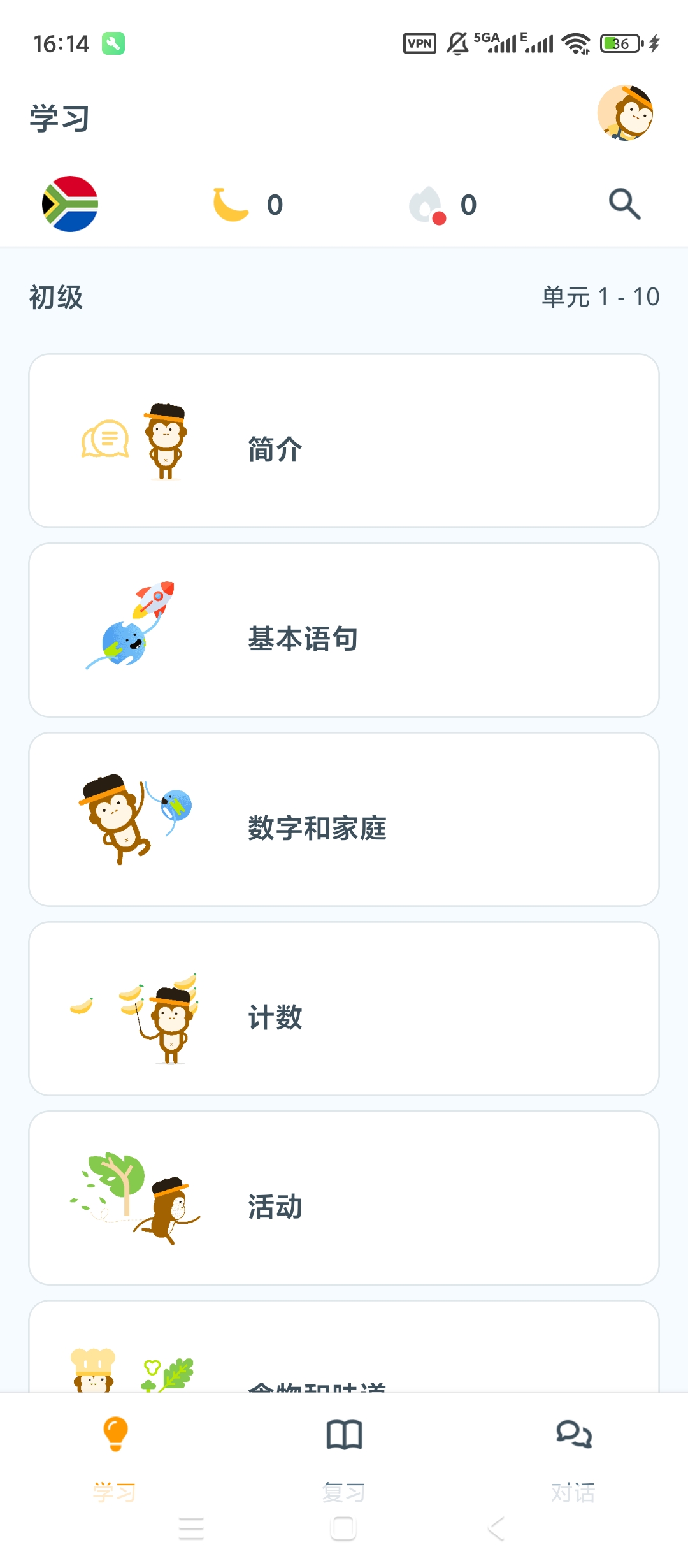Open search from the top bar

point(623,204)
